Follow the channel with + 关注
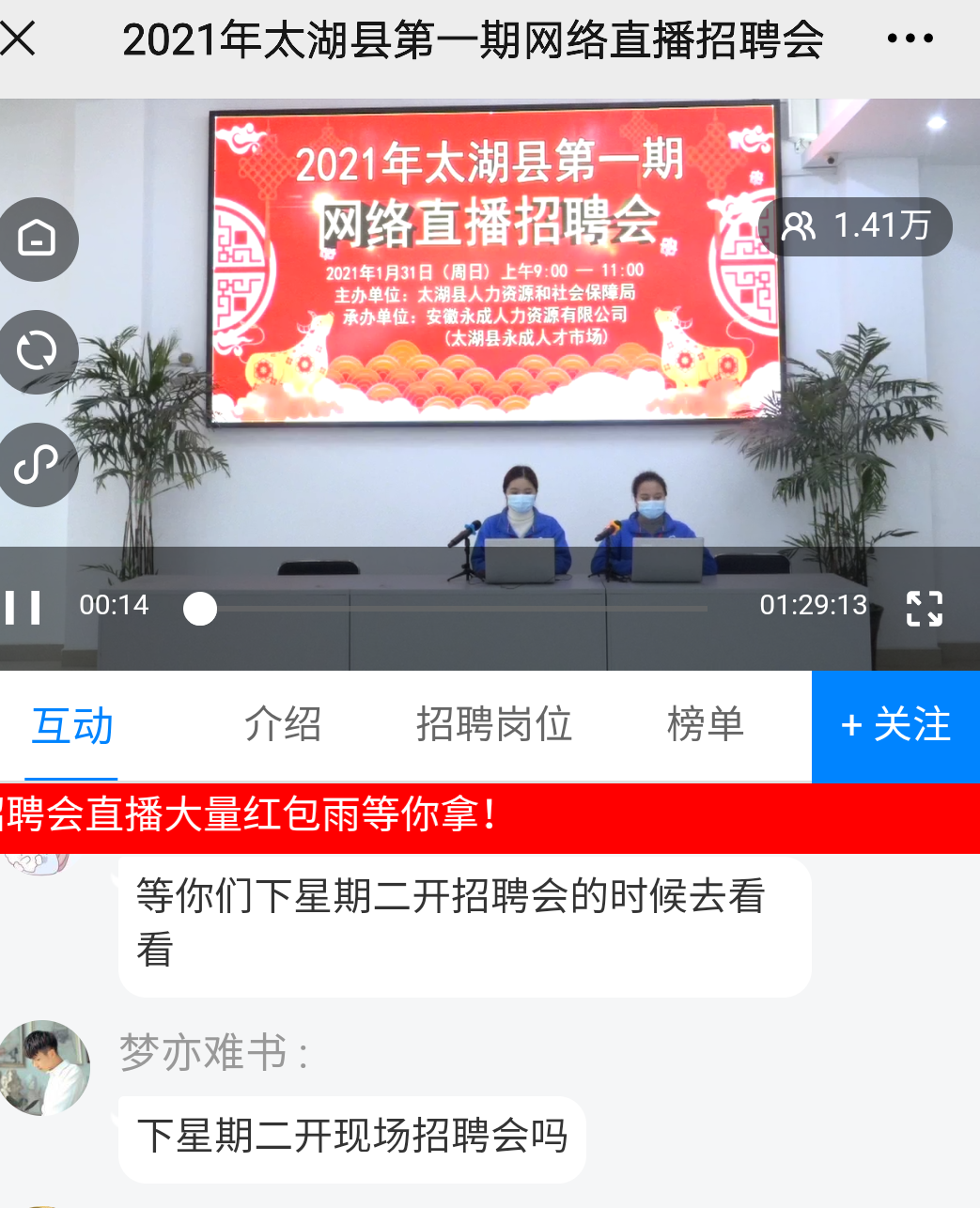The height and width of the screenshot is (1208, 980). click(895, 726)
